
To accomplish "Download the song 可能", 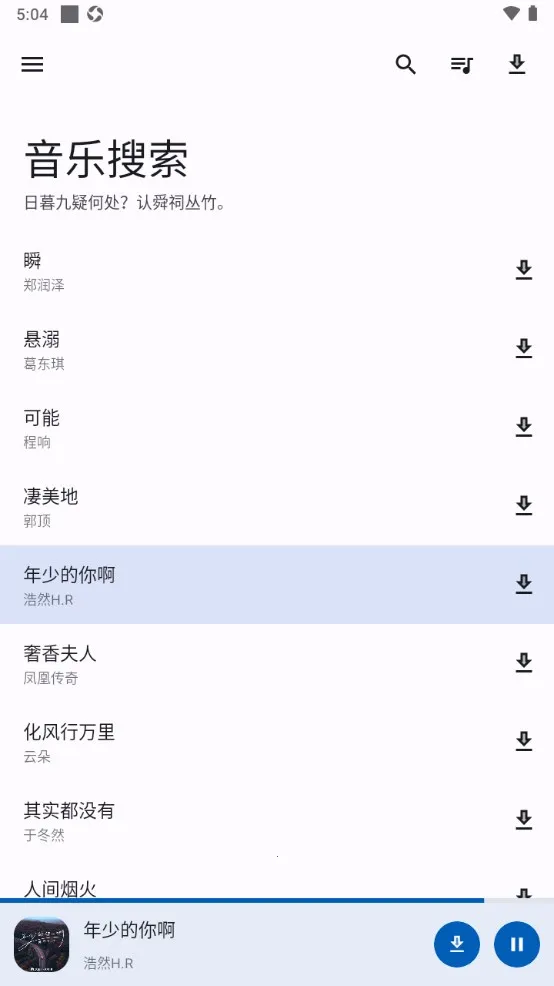I will pyautogui.click(x=524, y=427).
